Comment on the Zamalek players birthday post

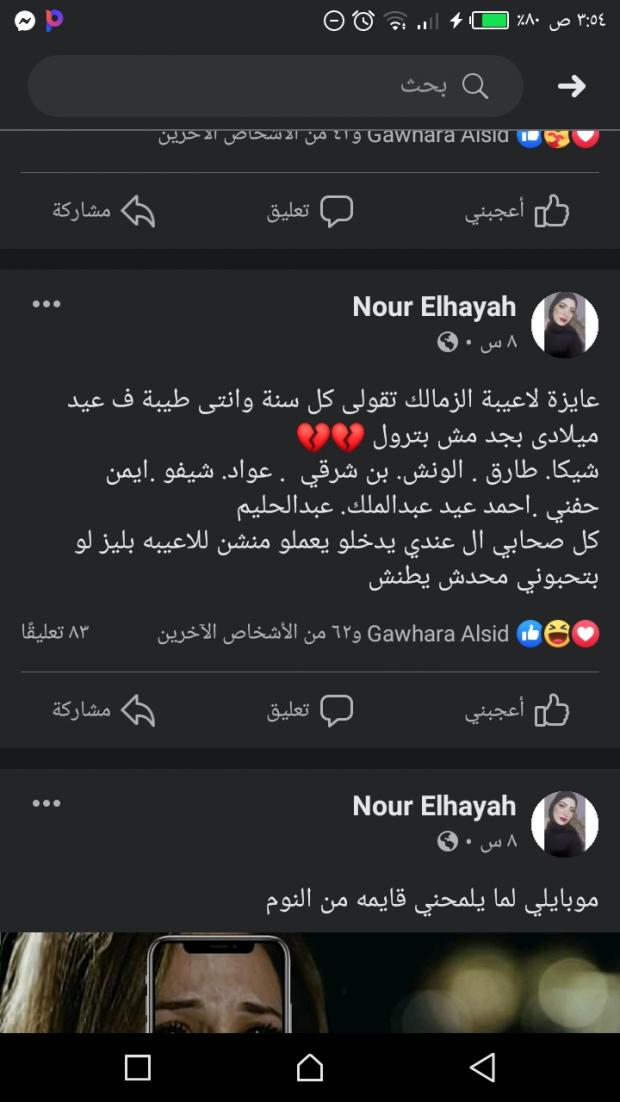(x=310, y=710)
